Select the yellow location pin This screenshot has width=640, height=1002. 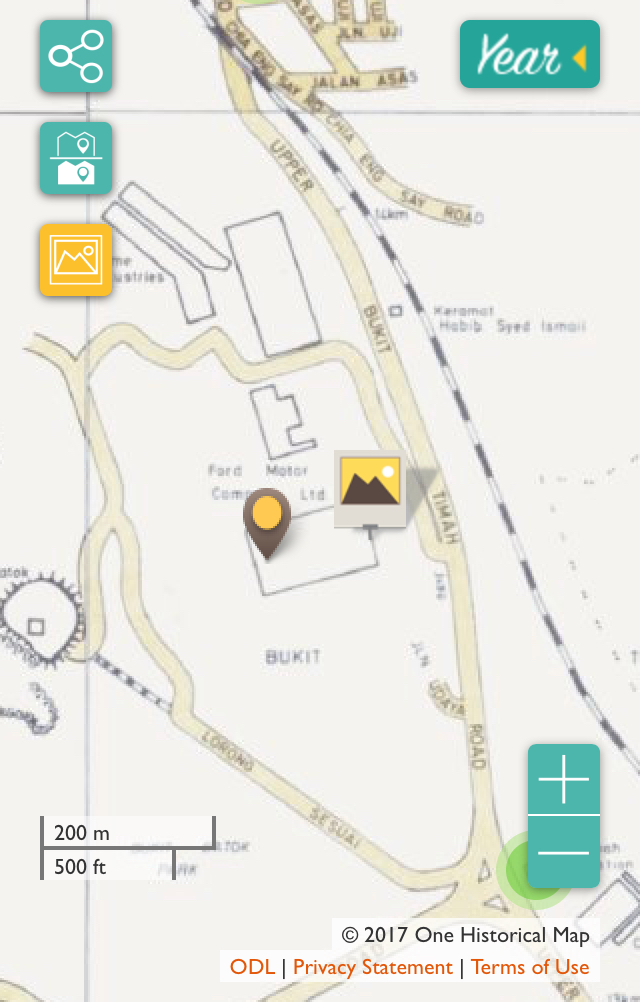266,519
